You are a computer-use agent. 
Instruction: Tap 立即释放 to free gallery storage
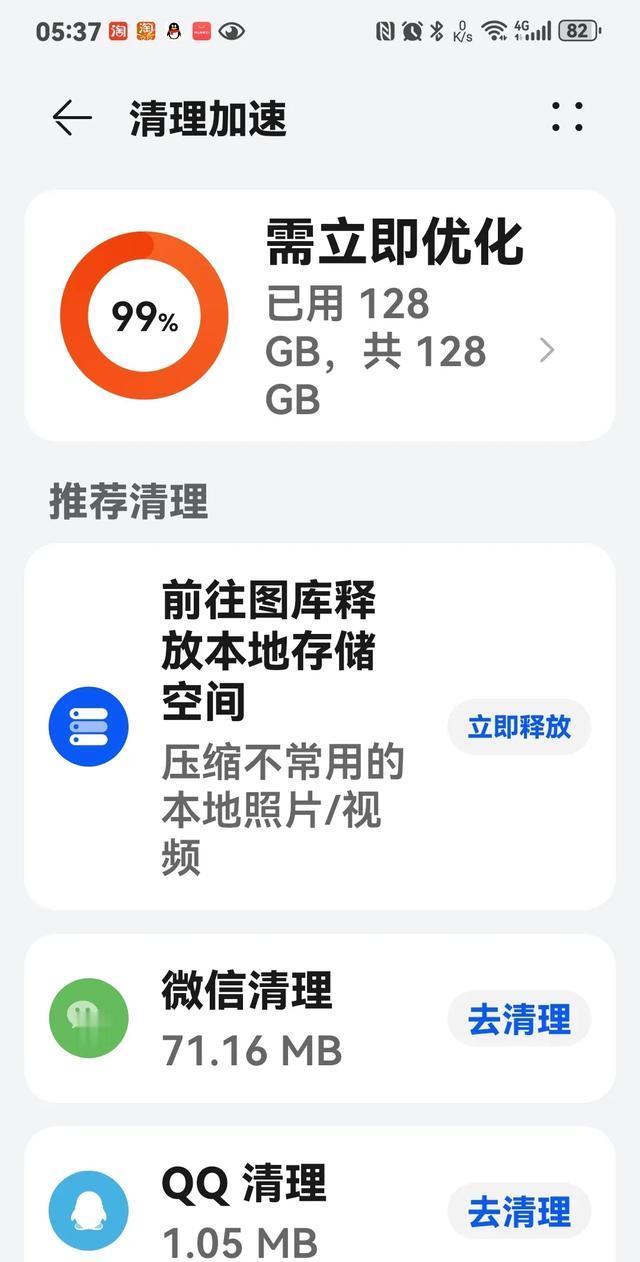tap(519, 727)
